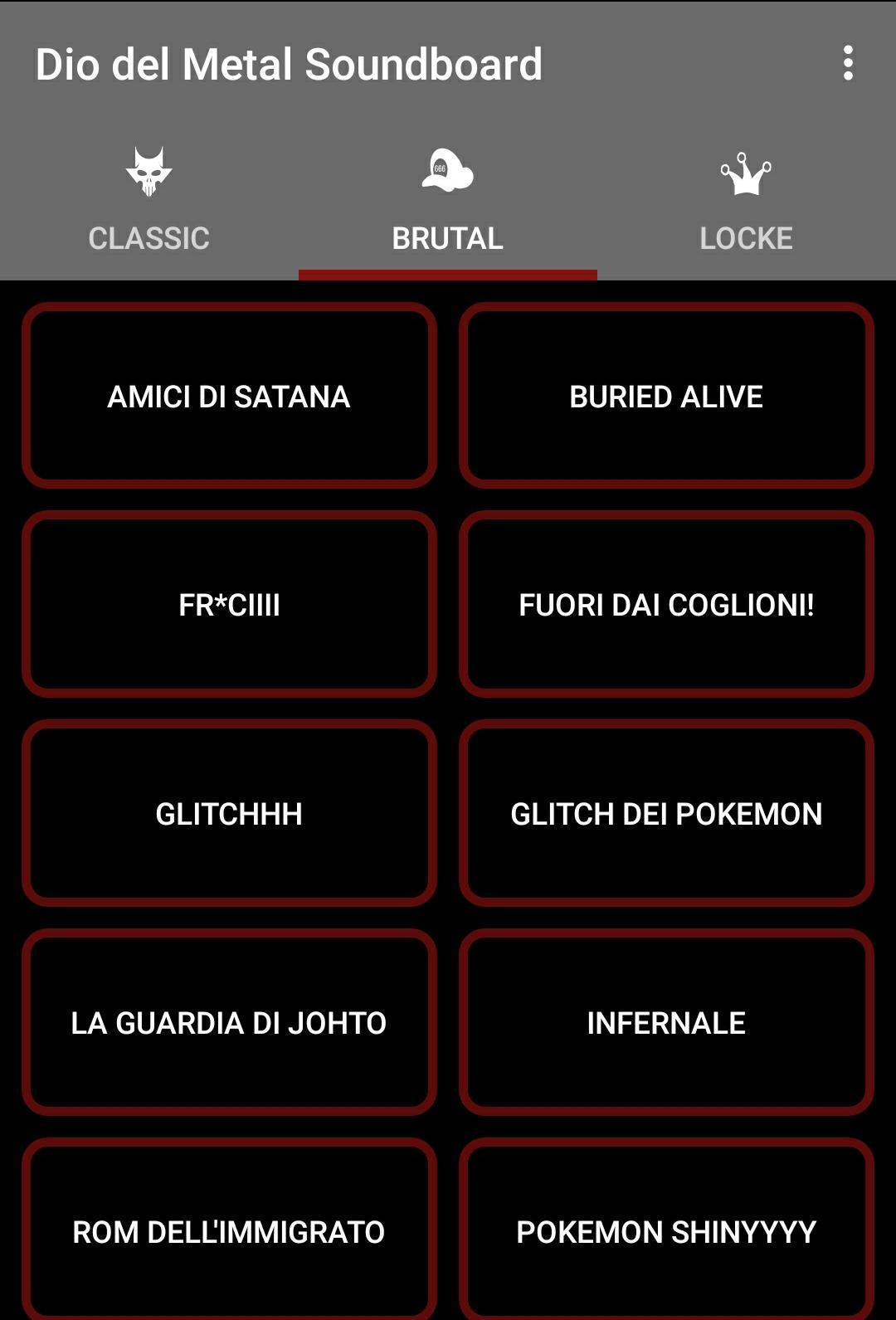Open the three-dot overflow menu
The width and height of the screenshot is (896, 1320).
point(847,64)
